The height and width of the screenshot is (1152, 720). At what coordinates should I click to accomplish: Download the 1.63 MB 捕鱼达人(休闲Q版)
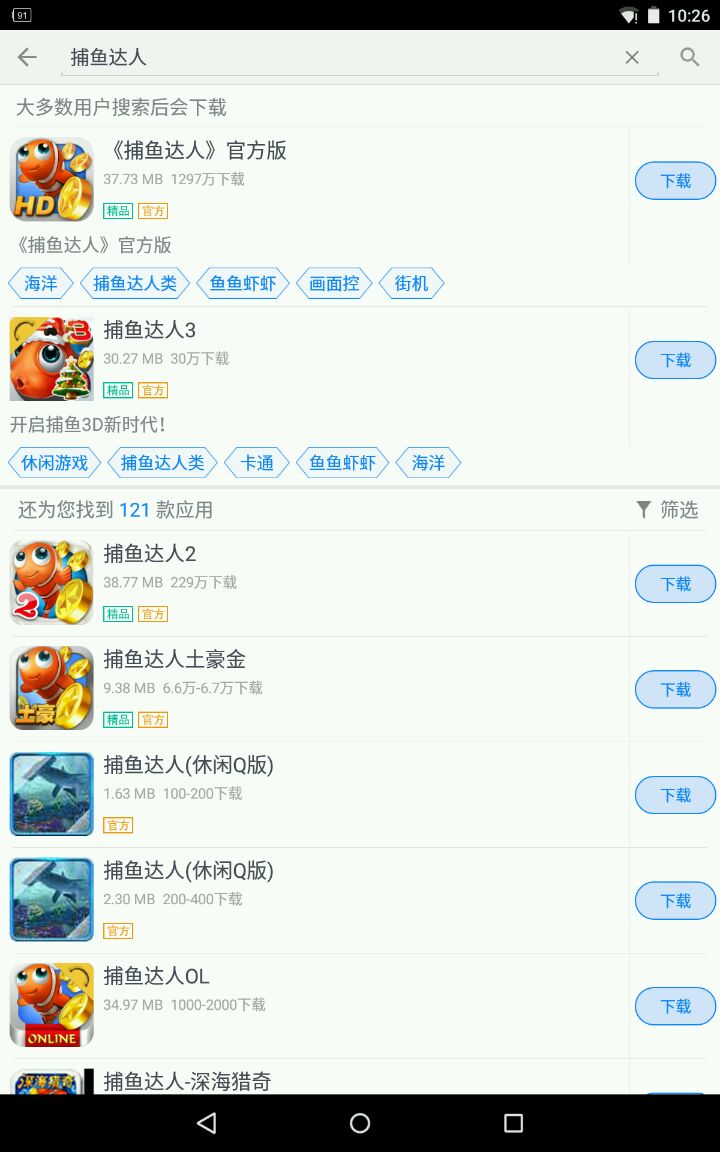(675, 796)
